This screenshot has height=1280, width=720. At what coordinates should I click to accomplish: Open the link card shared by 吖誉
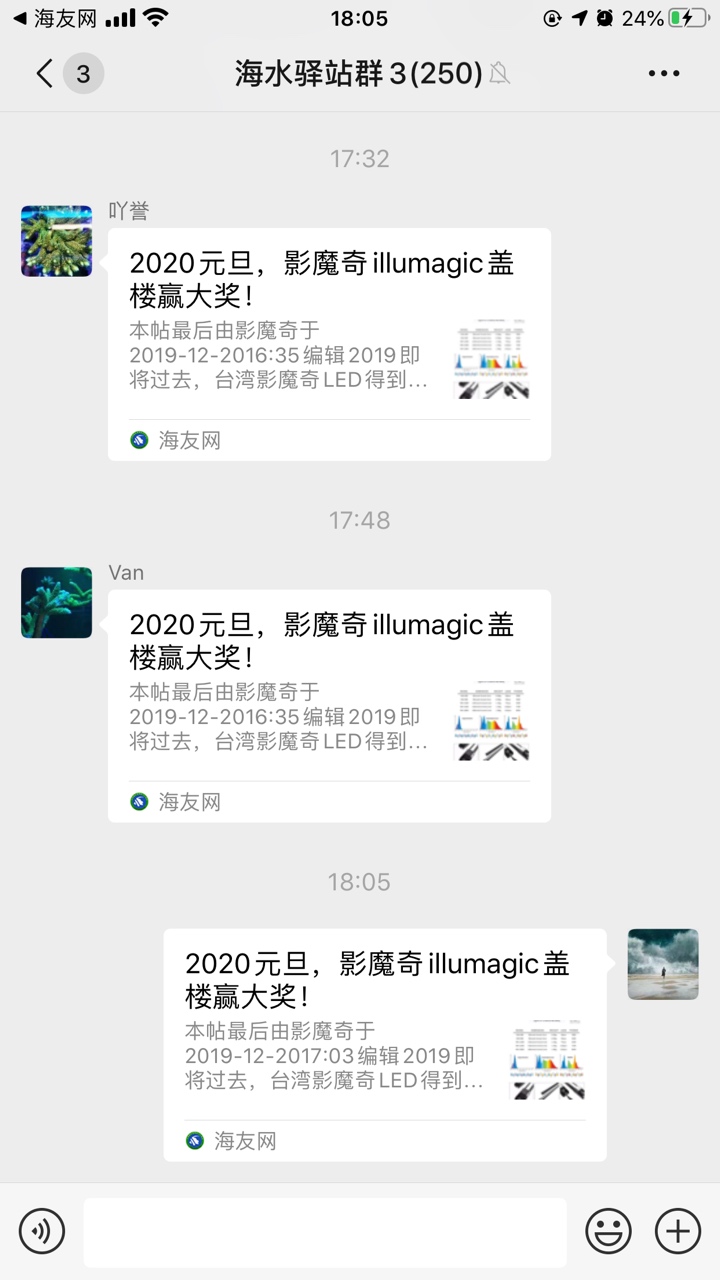pyautogui.click(x=329, y=344)
